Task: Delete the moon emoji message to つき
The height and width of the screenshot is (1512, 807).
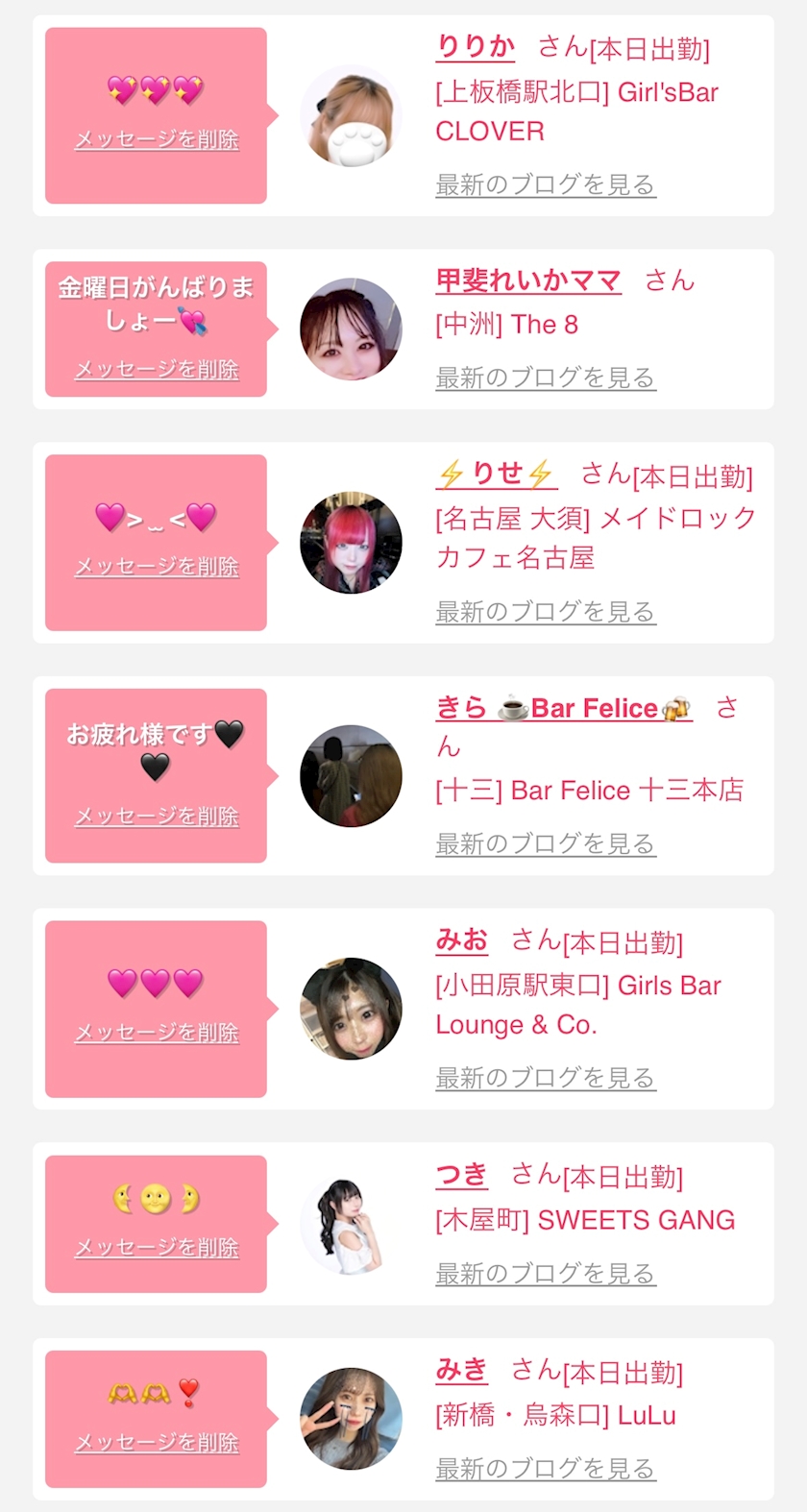Action: (x=157, y=1248)
